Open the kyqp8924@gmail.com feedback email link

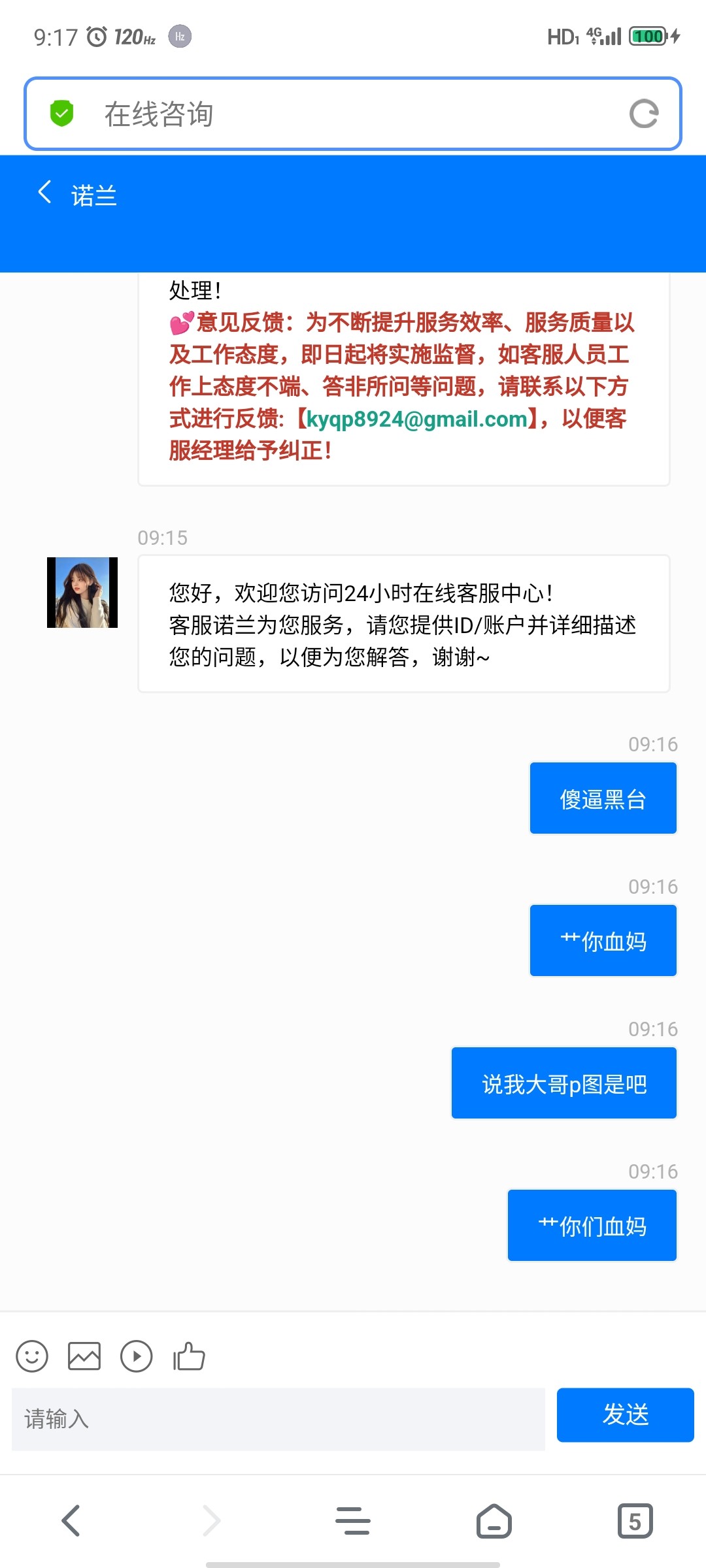[416, 419]
